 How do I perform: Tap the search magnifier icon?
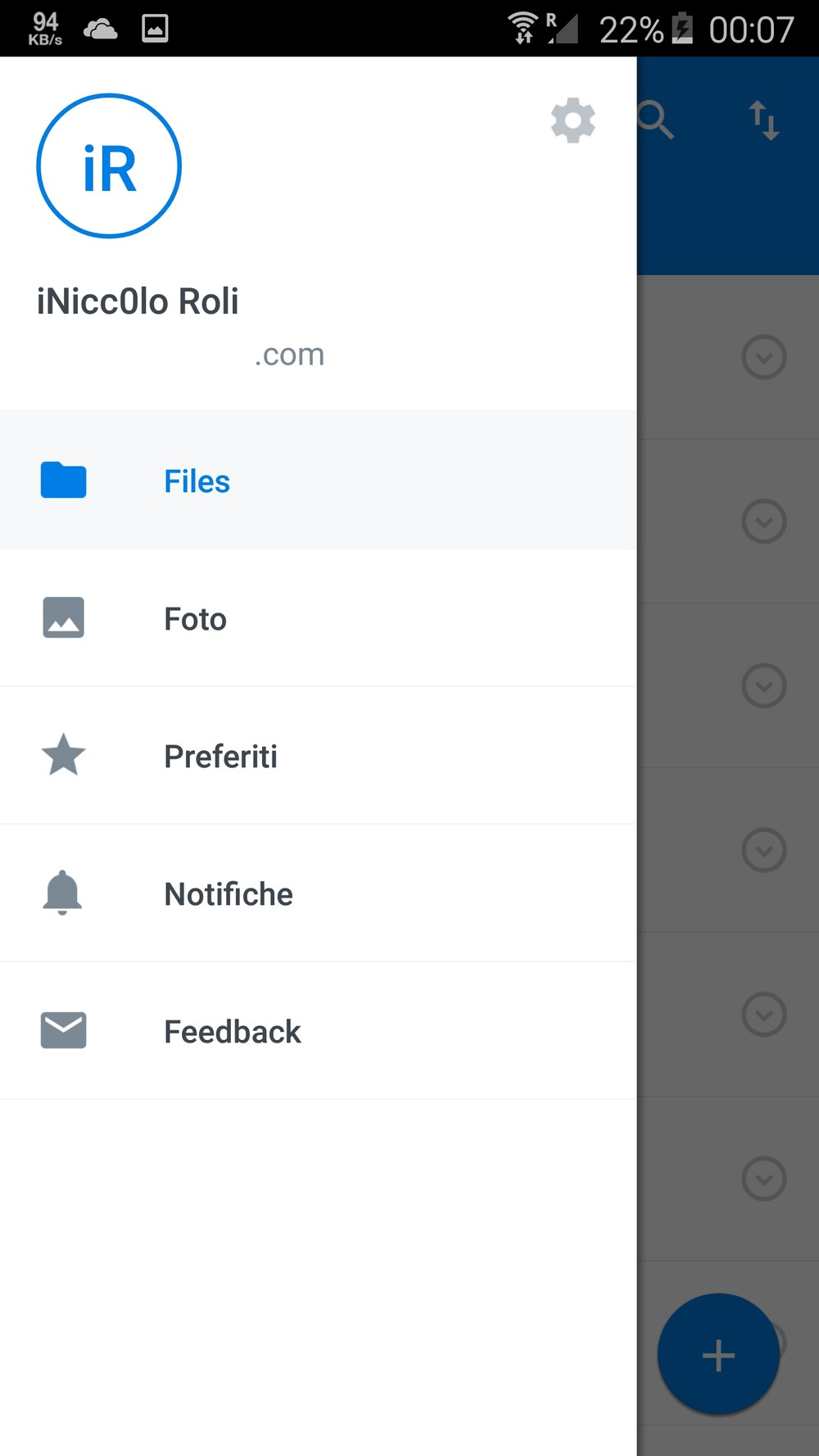pyautogui.click(x=657, y=121)
